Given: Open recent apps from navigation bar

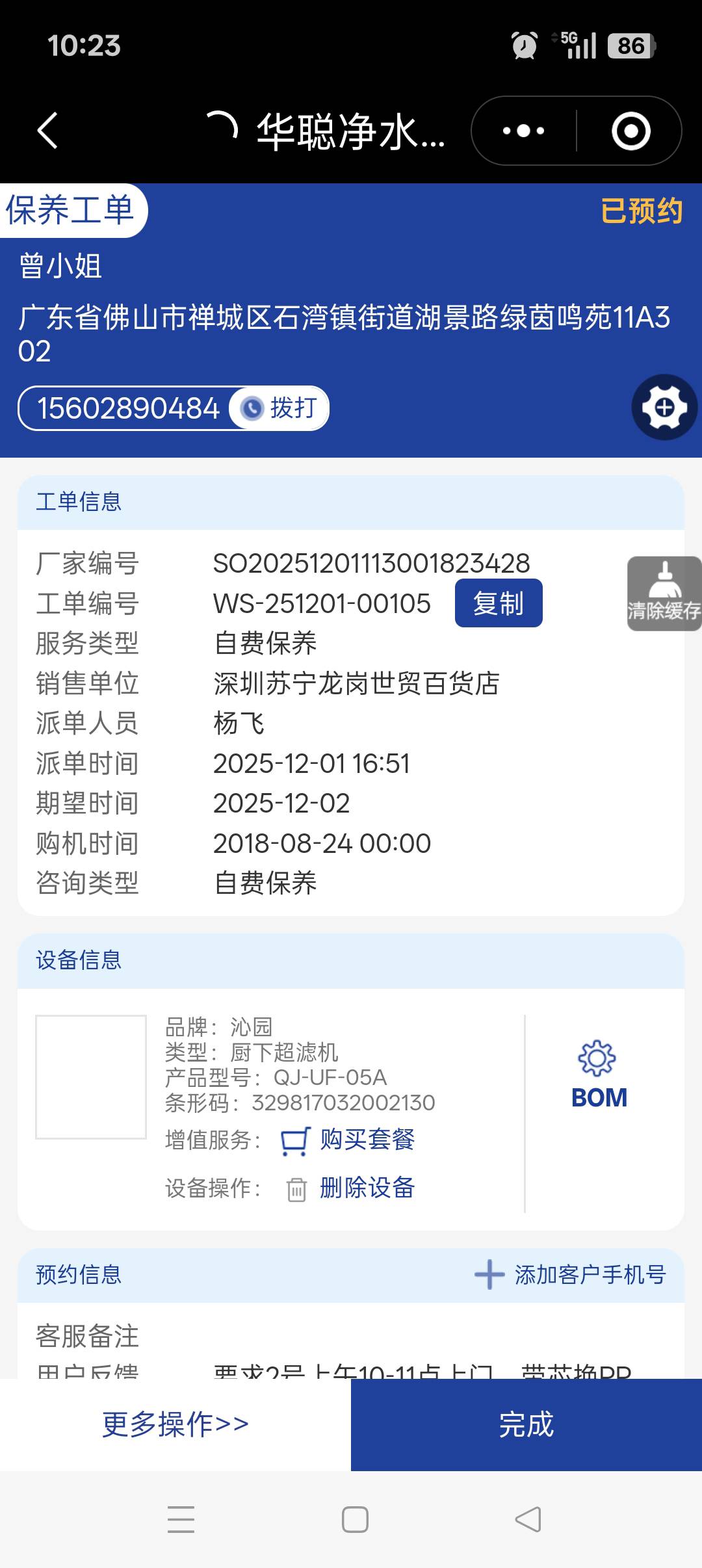Looking at the screenshot, I should (x=181, y=1520).
